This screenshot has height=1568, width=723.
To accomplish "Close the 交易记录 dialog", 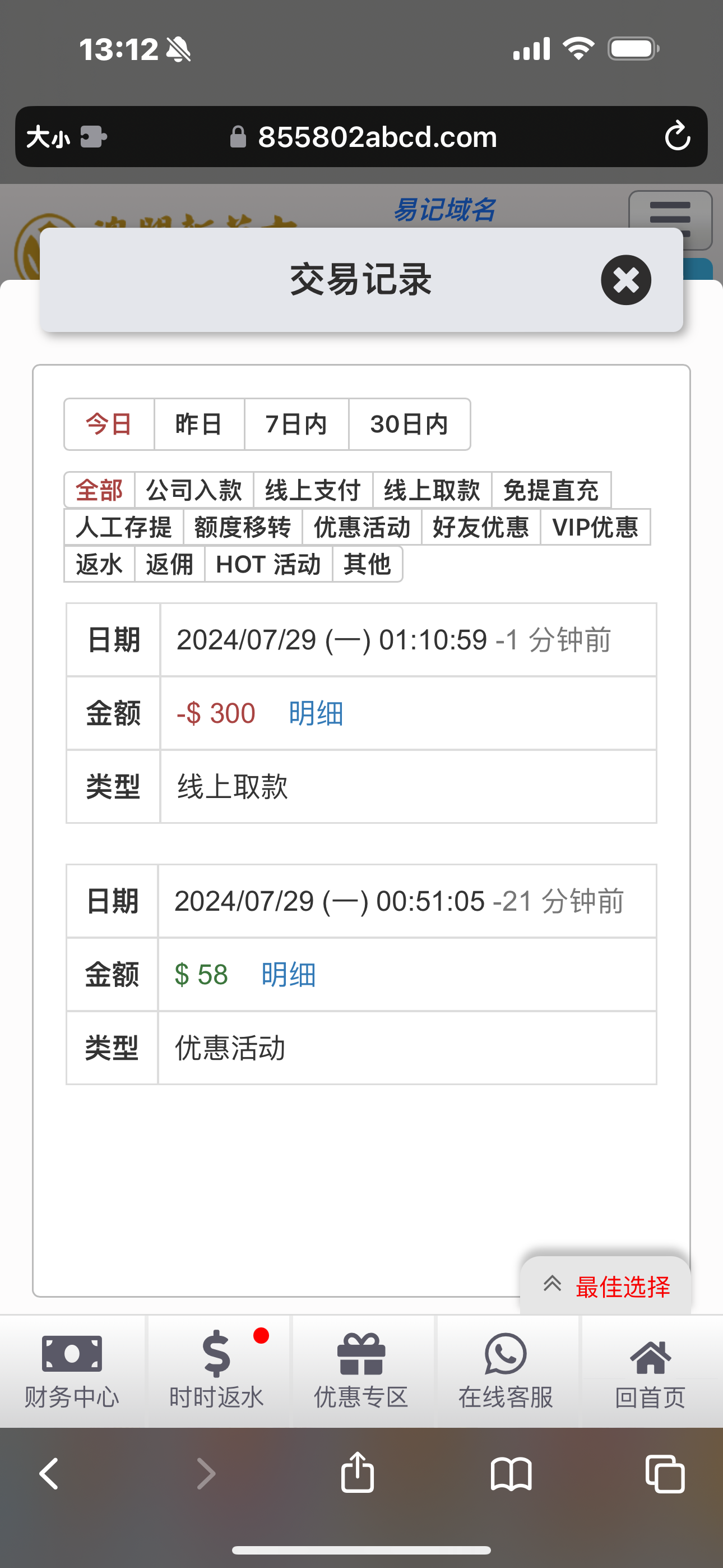I will pos(625,280).
